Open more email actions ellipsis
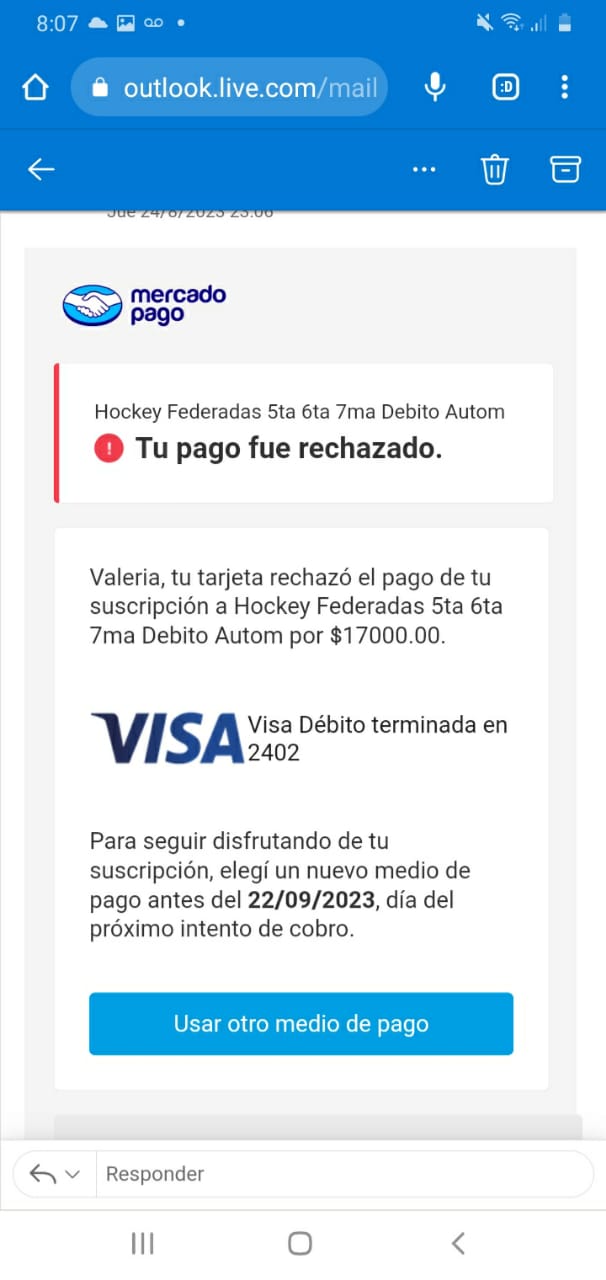 424,170
